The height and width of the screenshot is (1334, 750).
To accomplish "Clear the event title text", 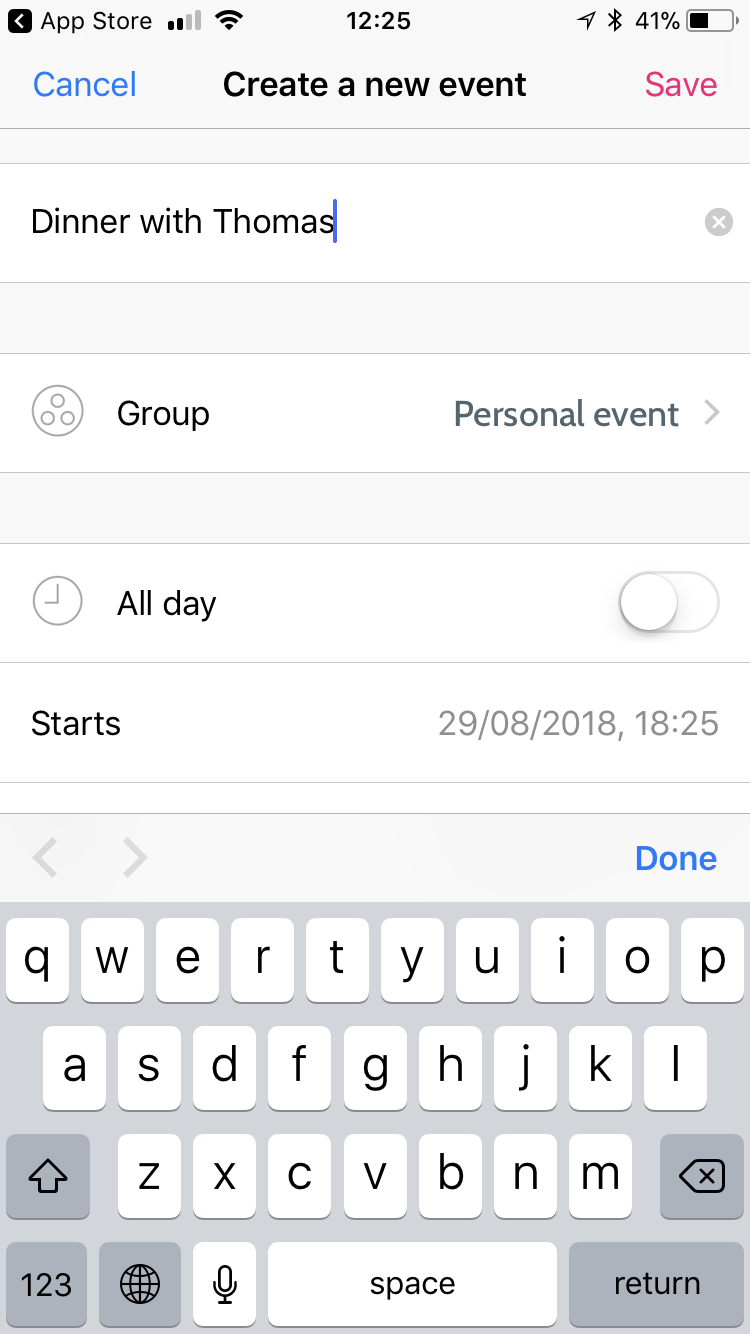I will (x=718, y=222).
